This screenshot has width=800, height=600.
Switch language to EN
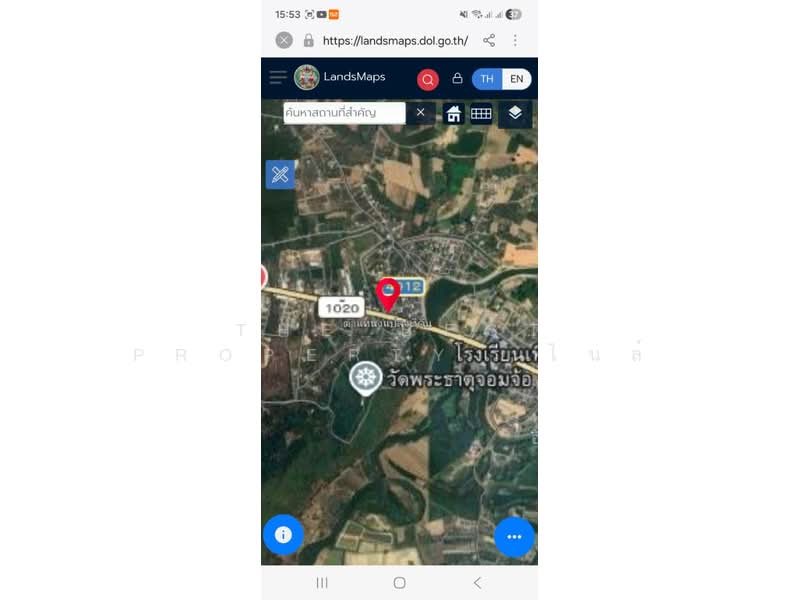[516, 79]
